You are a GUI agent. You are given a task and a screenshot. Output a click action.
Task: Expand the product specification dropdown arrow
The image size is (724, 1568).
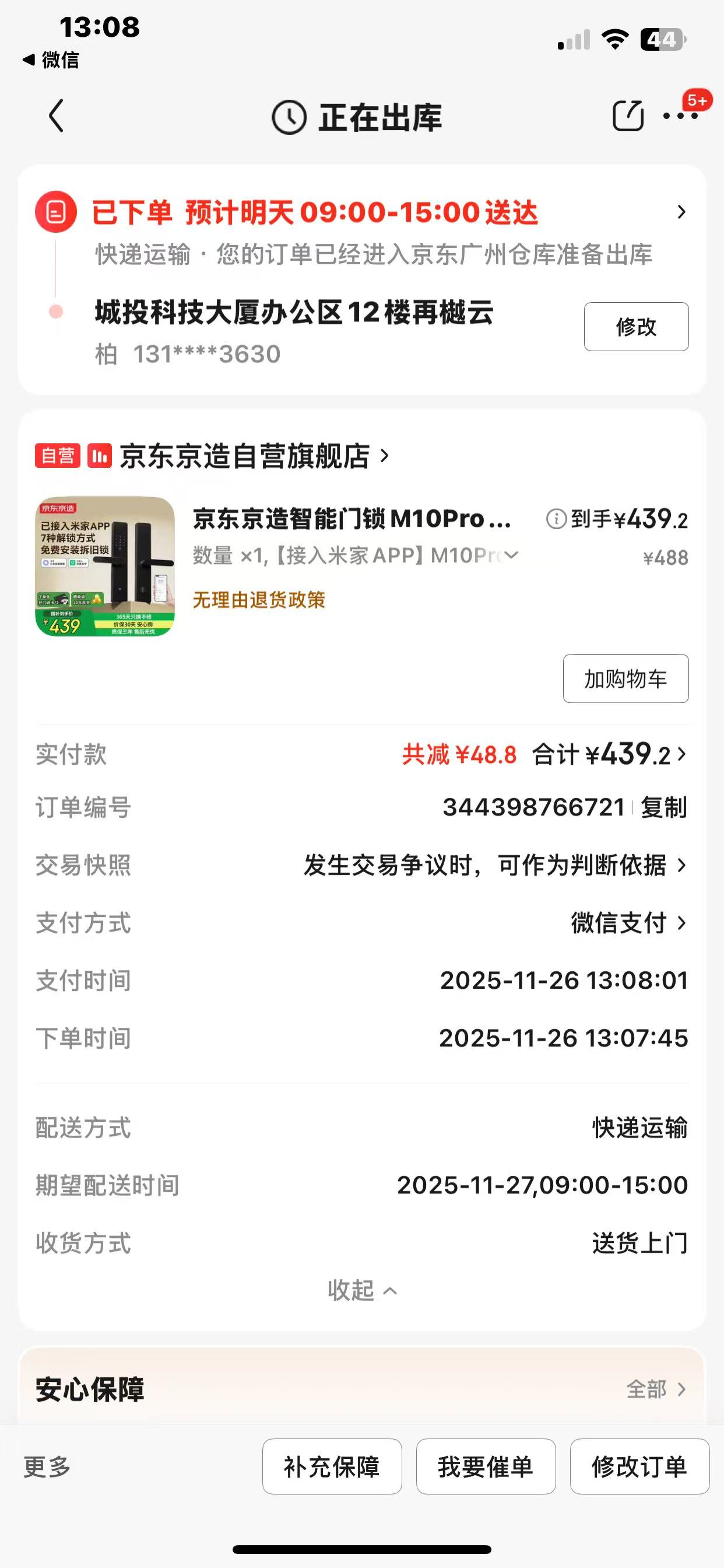point(511,555)
